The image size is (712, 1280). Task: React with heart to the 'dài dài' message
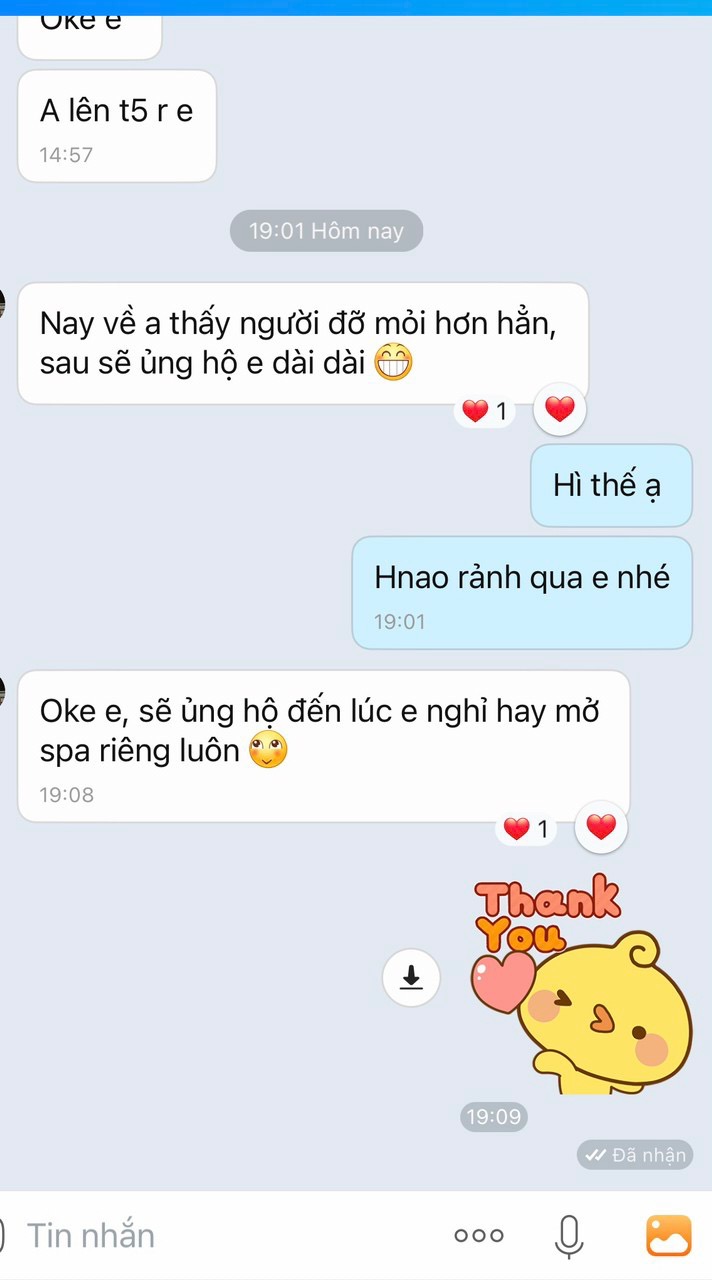(560, 409)
